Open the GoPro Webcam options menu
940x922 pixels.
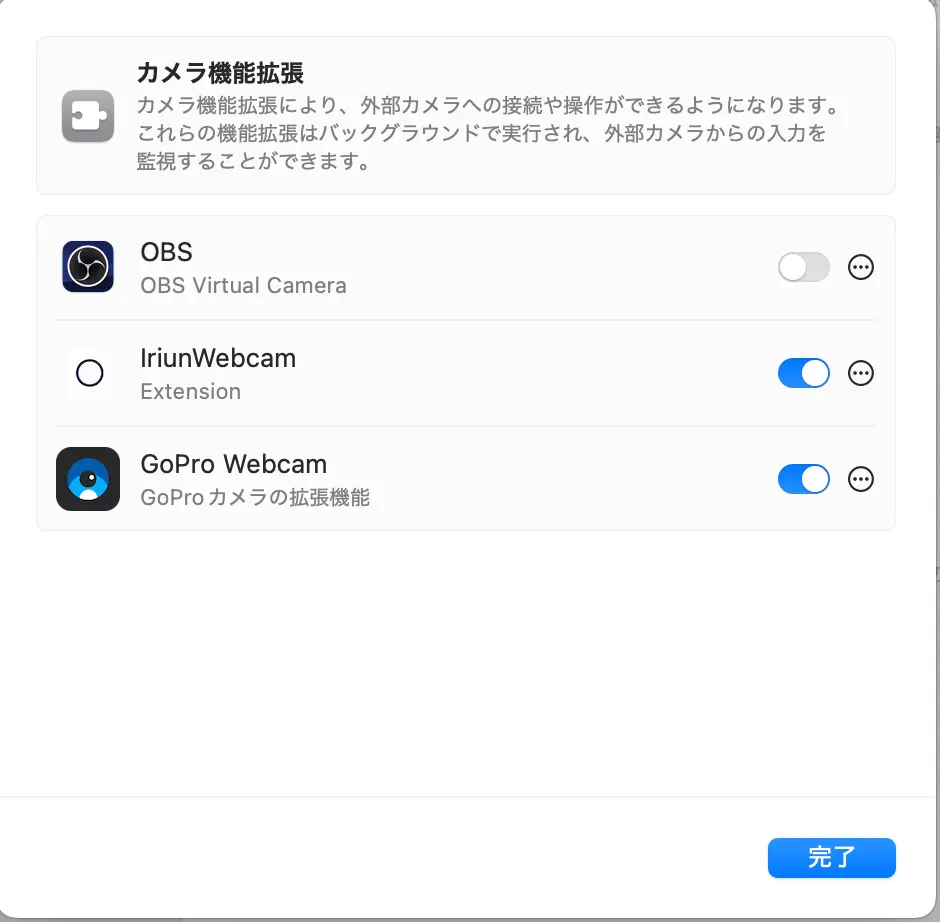[860, 479]
